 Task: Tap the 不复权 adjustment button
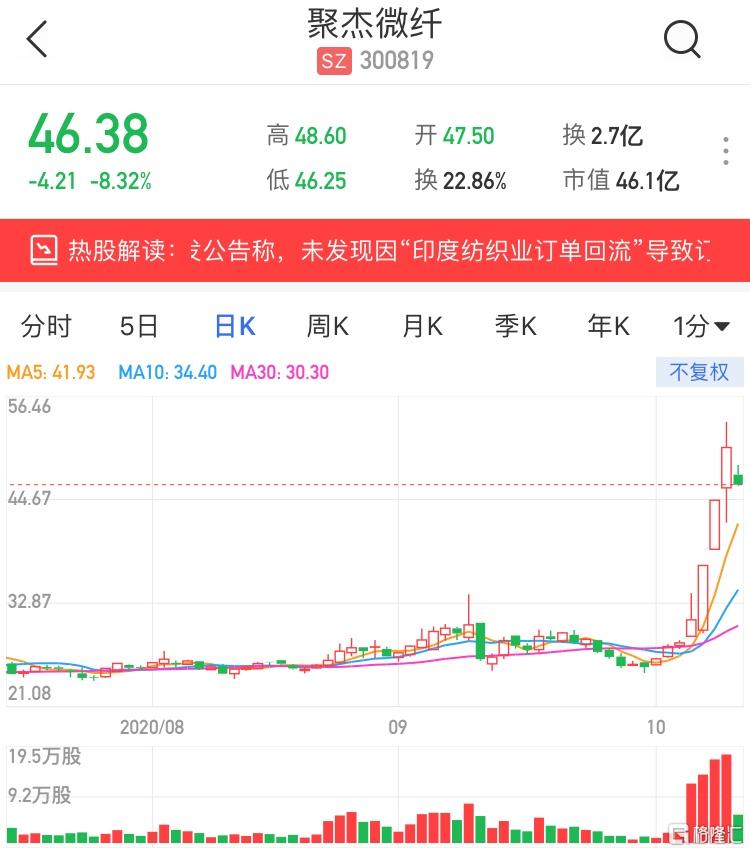(699, 372)
